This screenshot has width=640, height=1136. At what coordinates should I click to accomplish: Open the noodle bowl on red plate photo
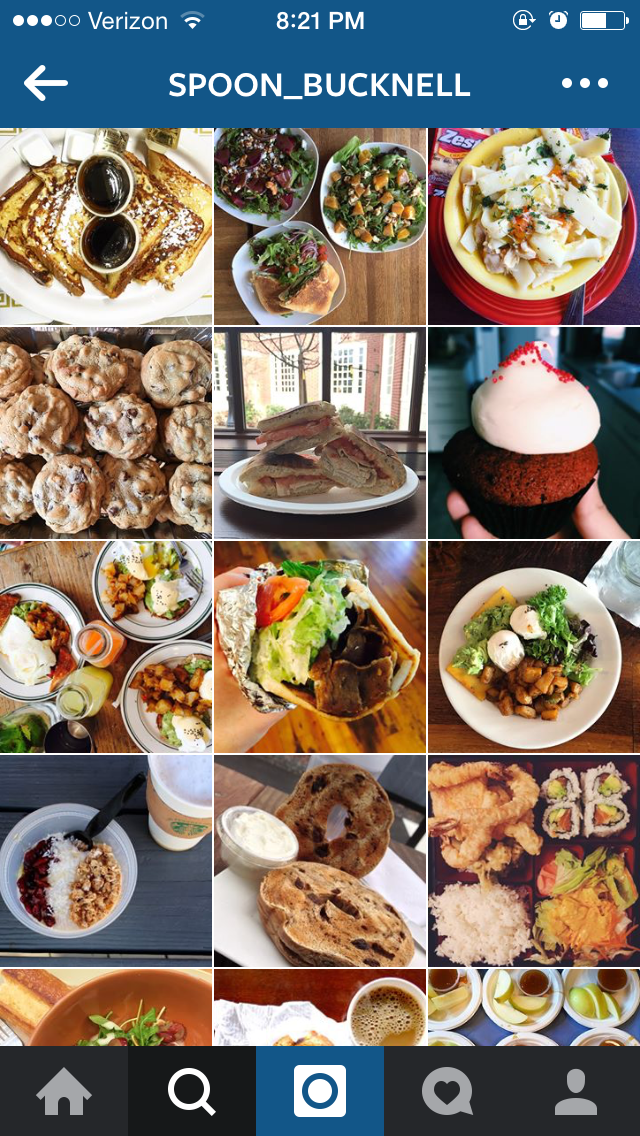pos(534,226)
